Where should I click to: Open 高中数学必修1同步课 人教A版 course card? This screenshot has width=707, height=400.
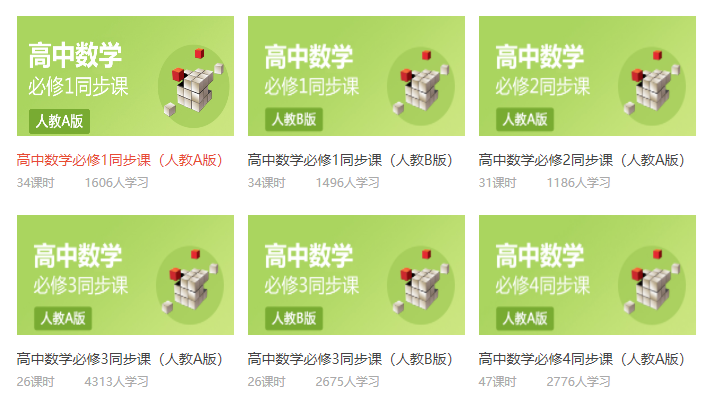coord(125,76)
